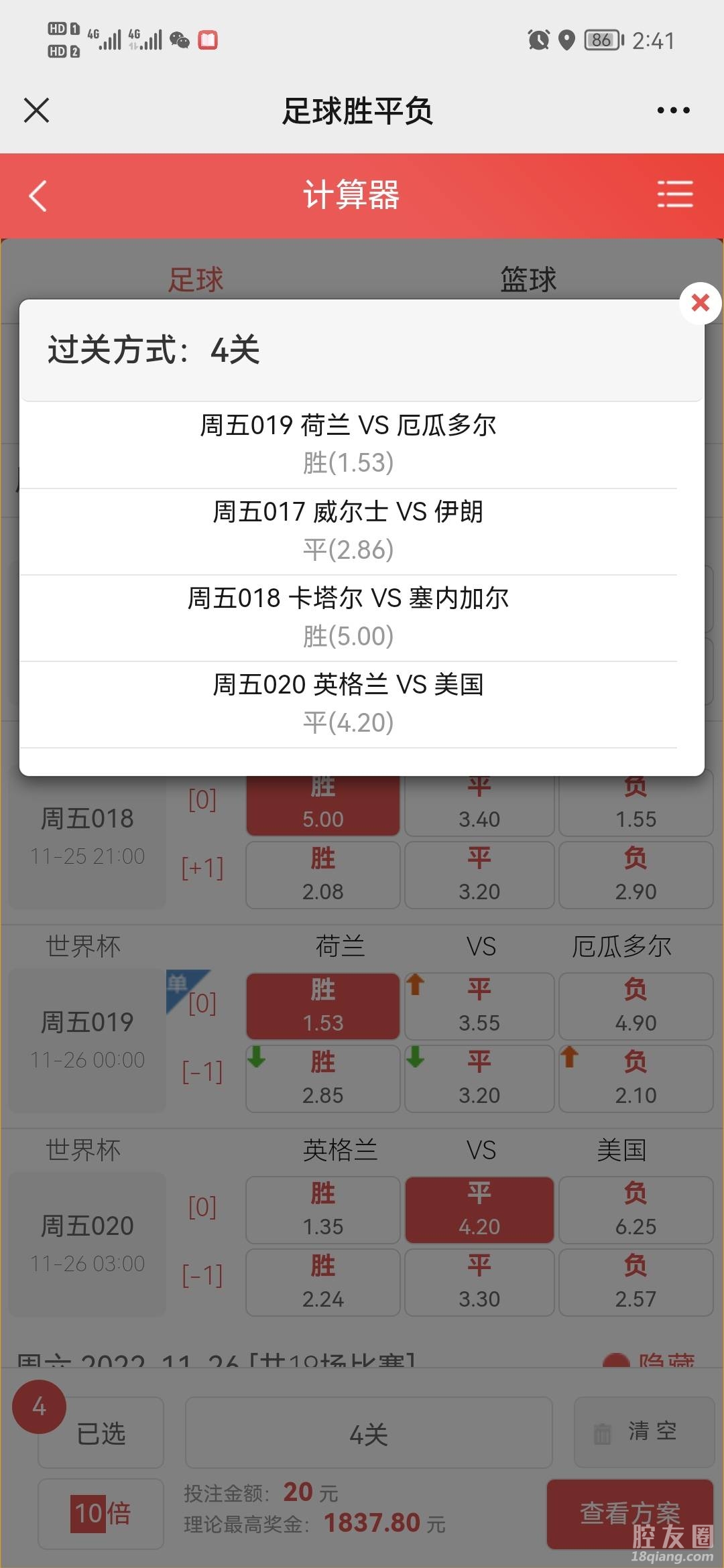Deselect 平 4.20 for 英格兰 vs 美国
The width and height of the screenshot is (724, 1568).
[479, 1210]
